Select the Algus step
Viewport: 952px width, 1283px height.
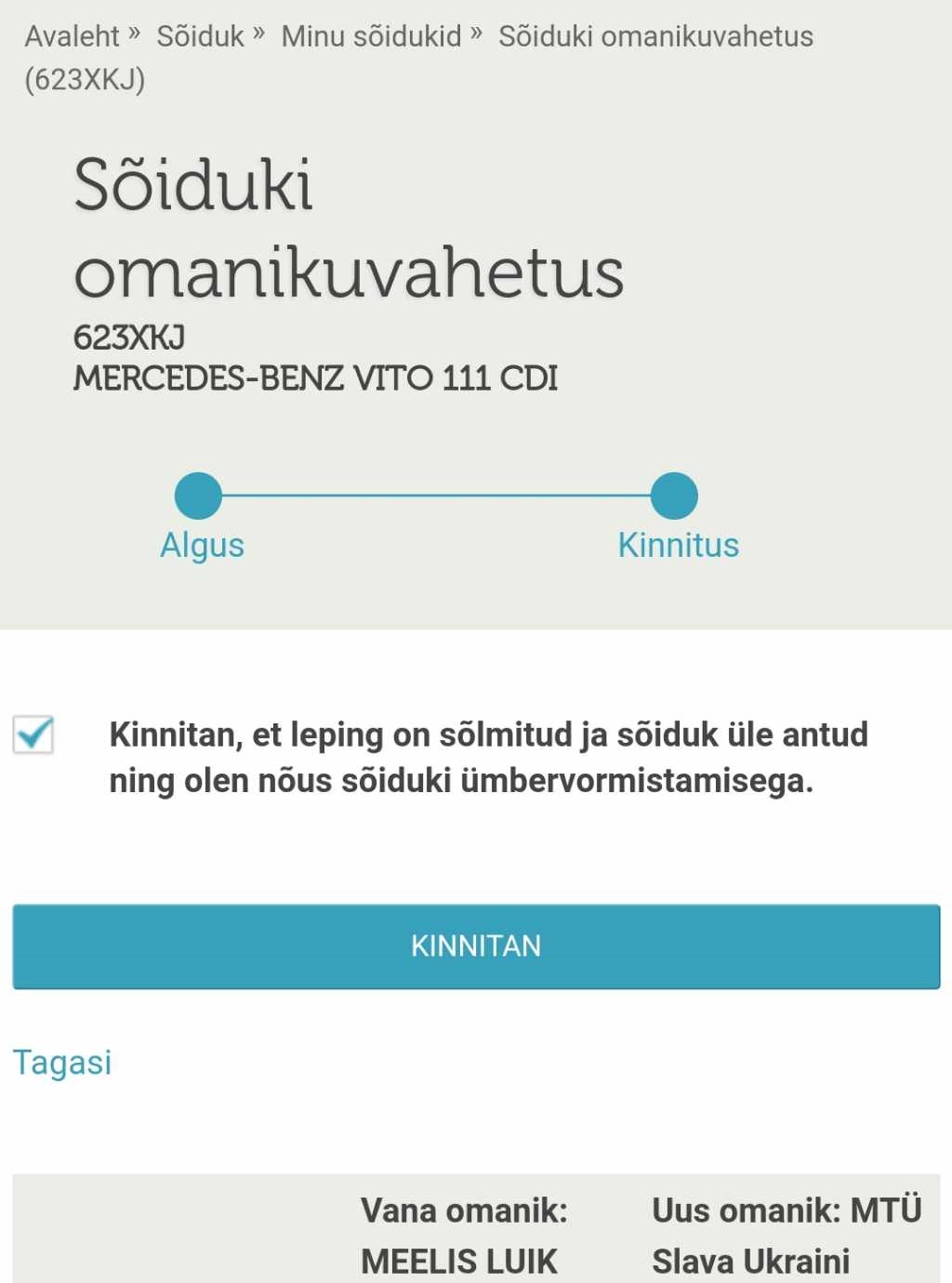click(x=199, y=496)
